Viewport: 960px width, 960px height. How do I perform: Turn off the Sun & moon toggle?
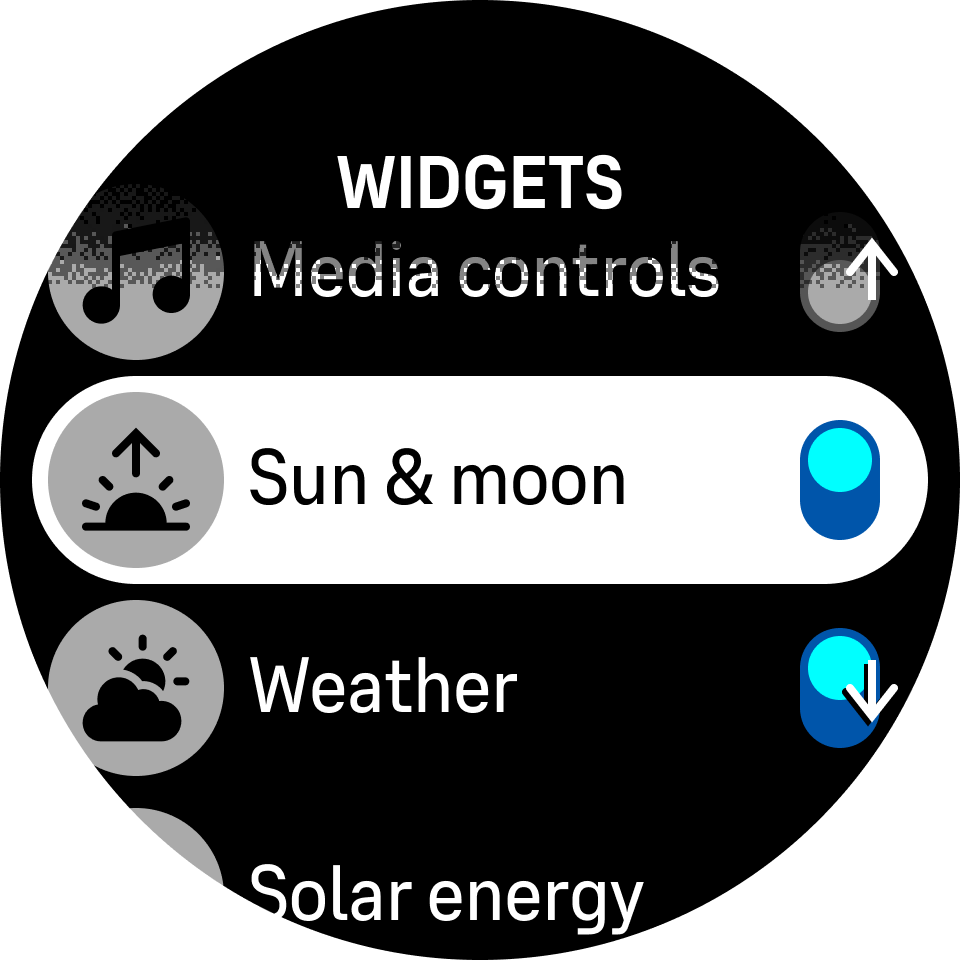(x=839, y=480)
